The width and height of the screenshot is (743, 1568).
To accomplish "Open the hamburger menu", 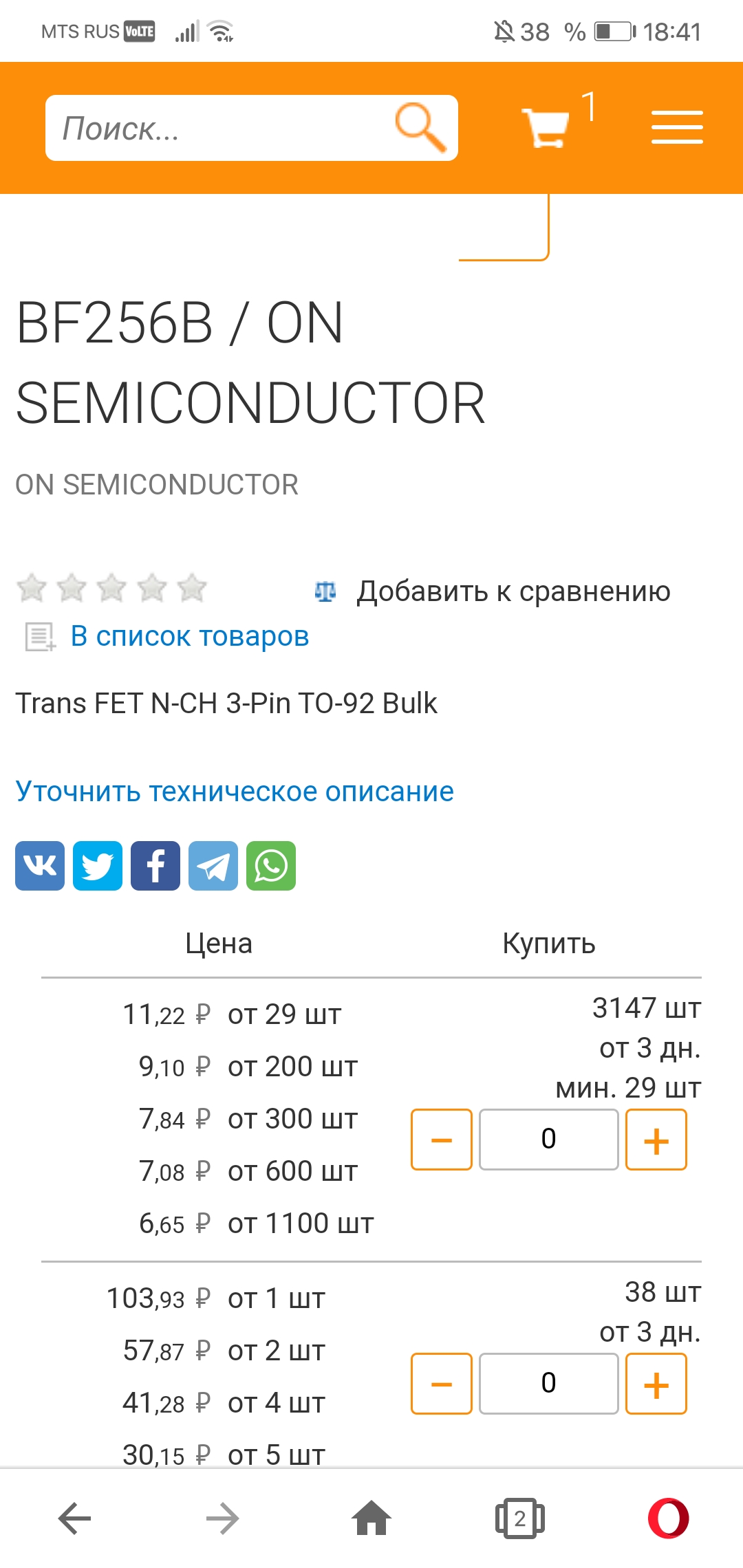I will click(x=677, y=127).
